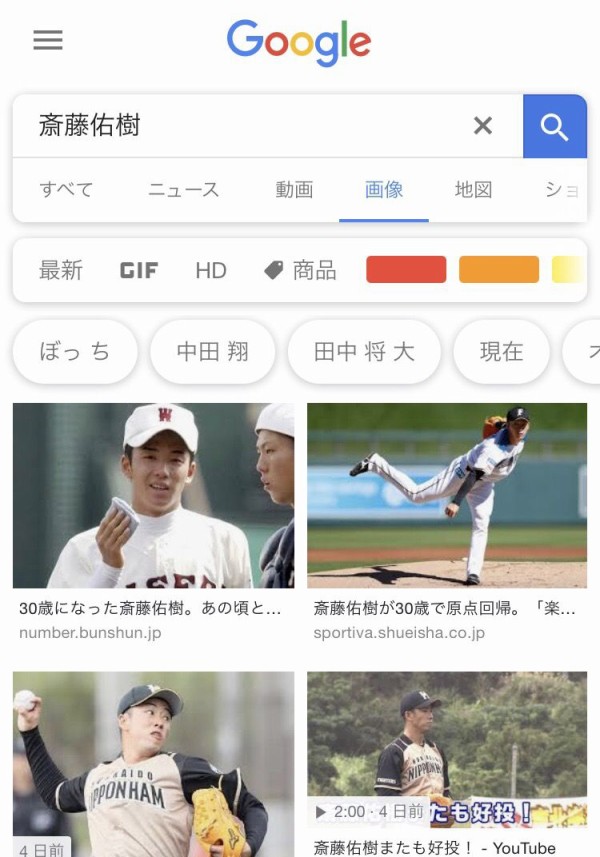600x857 pixels.
Task: Open the number.bunshun.jp image result
Action: point(153,495)
